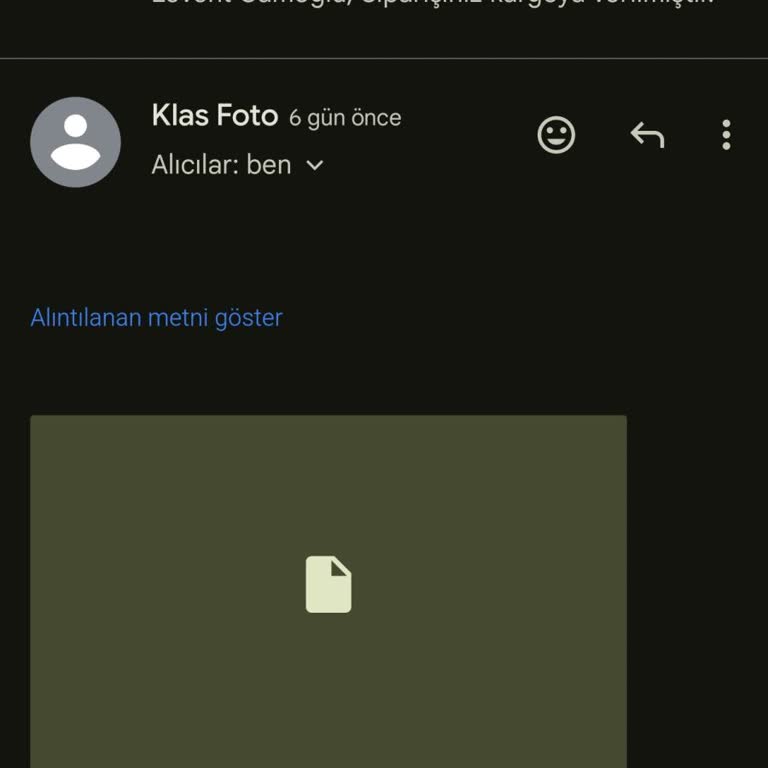768x768 pixels.
Task: Reply to the Klas Foto email
Action: 647,135
